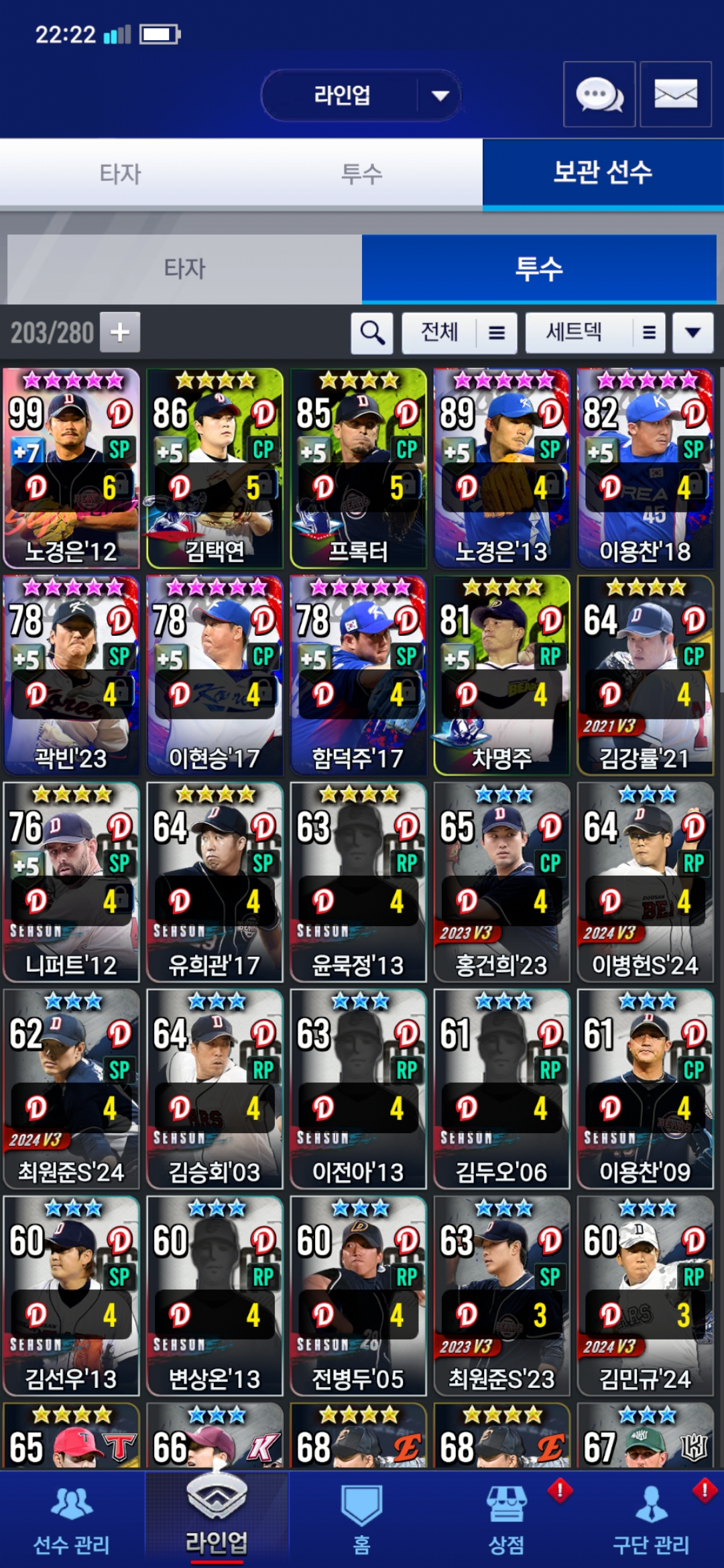
Task: Select the 김택연 player card
Action: (215, 468)
